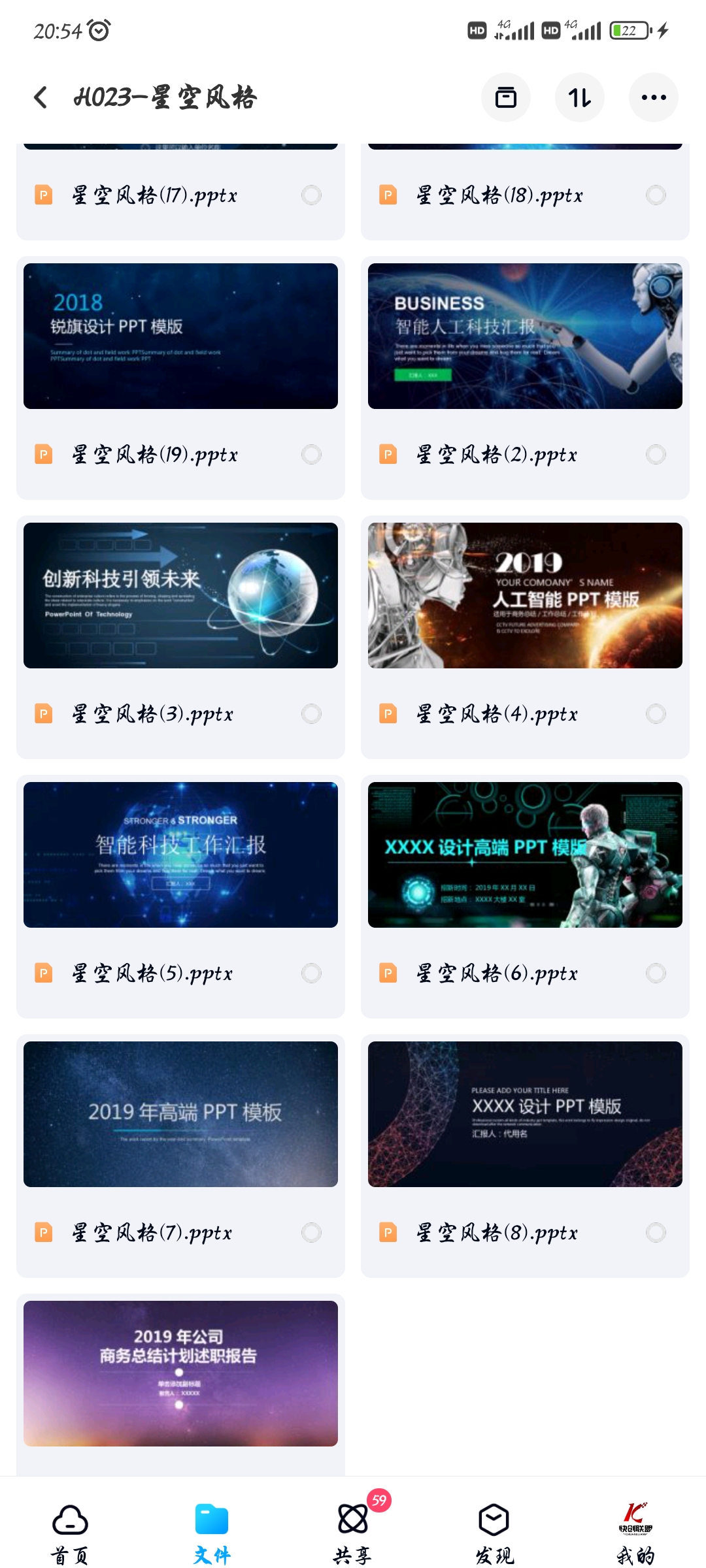The image size is (706, 1568).
Task: Open the 星空风格(2).pptx preview
Action: click(525, 336)
